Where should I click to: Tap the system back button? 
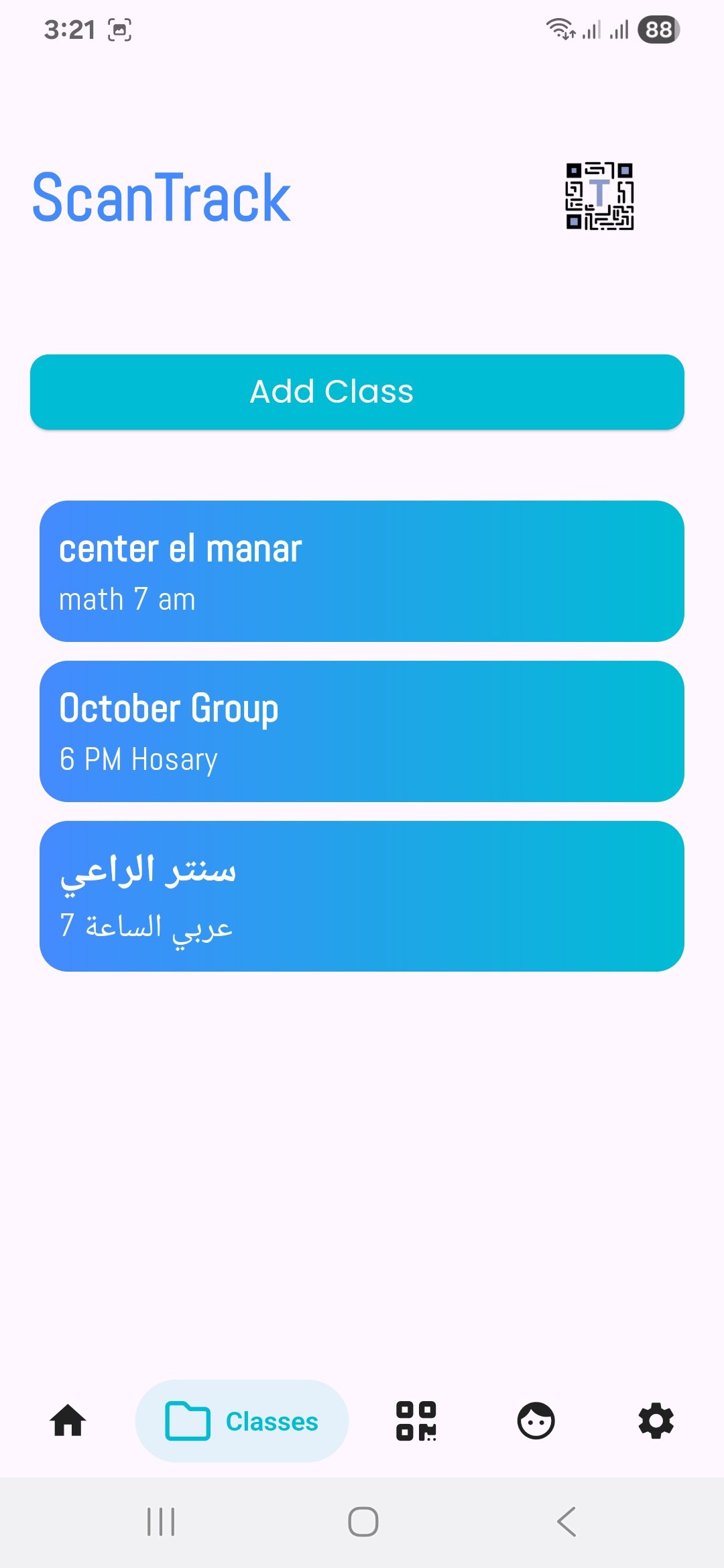point(566,1522)
